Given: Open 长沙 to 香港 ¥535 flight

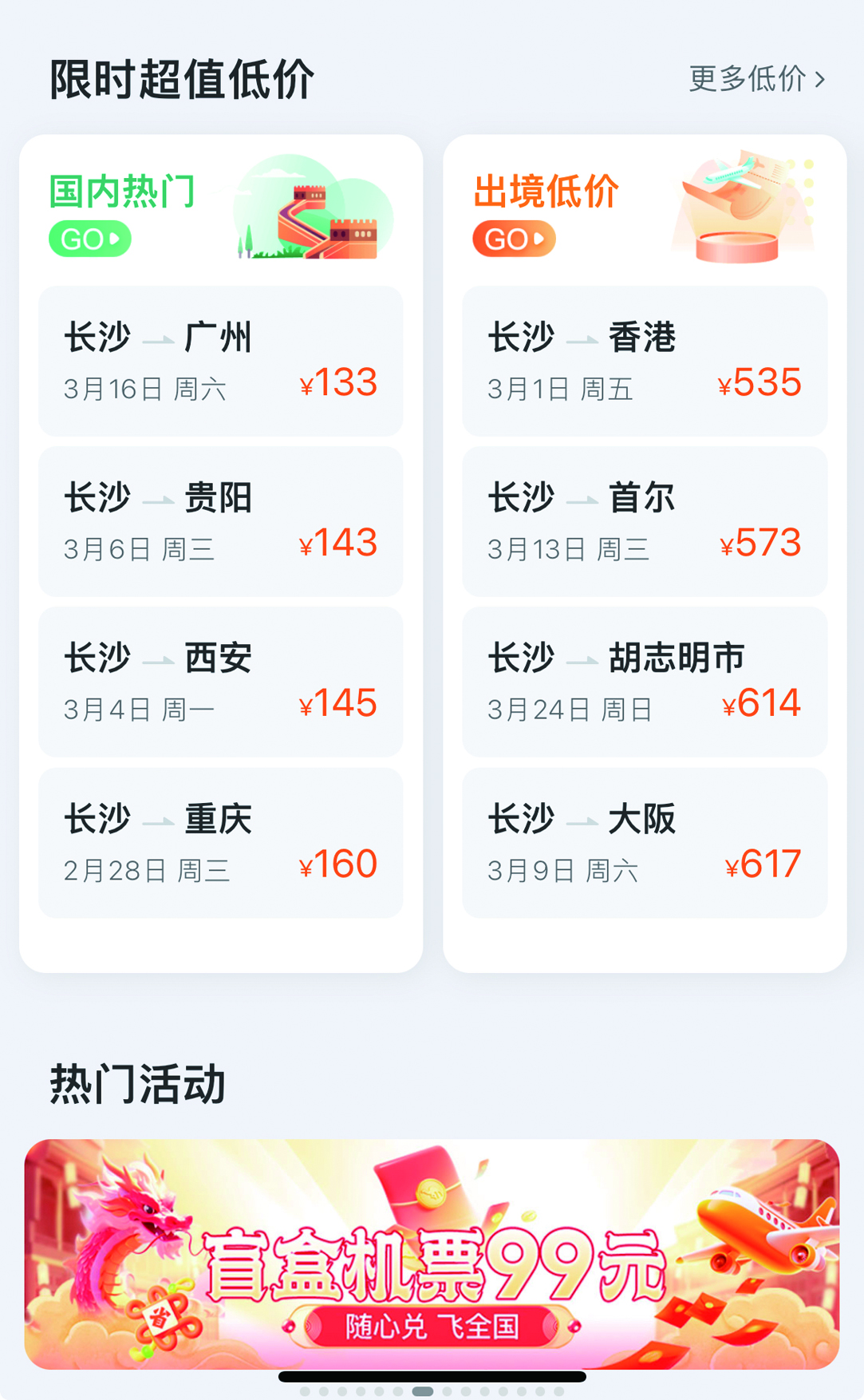Looking at the screenshot, I should 645,361.
